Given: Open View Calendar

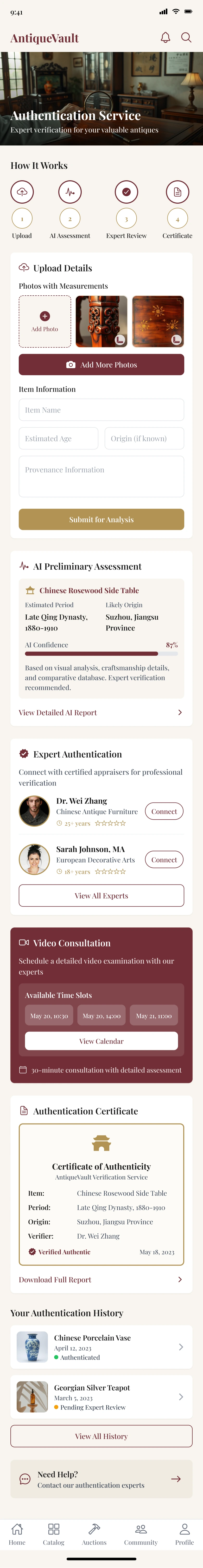Looking at the screenshot, I should point(101,1041).
